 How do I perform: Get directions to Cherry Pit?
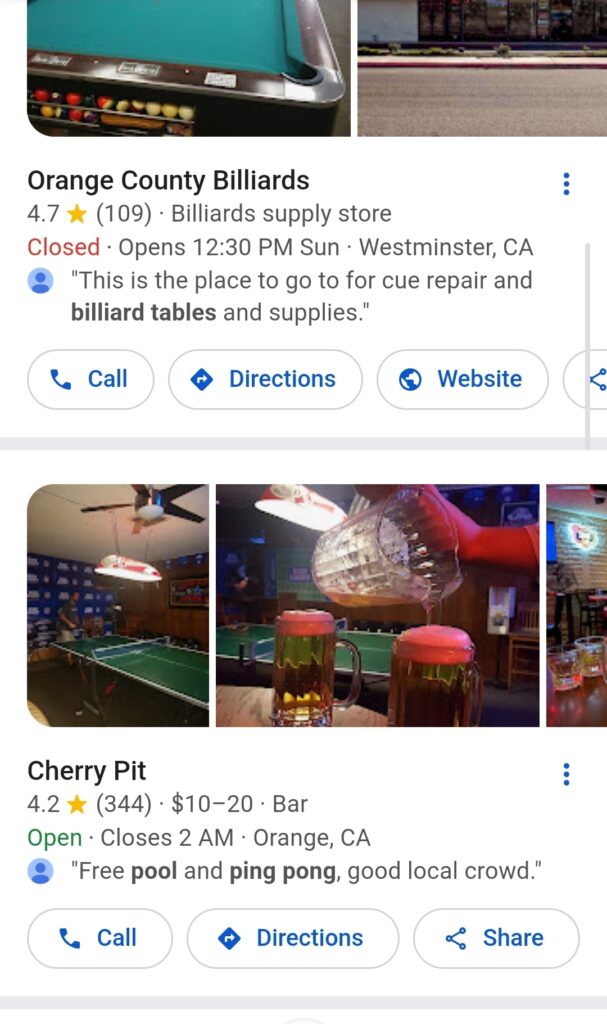point(292,938)
